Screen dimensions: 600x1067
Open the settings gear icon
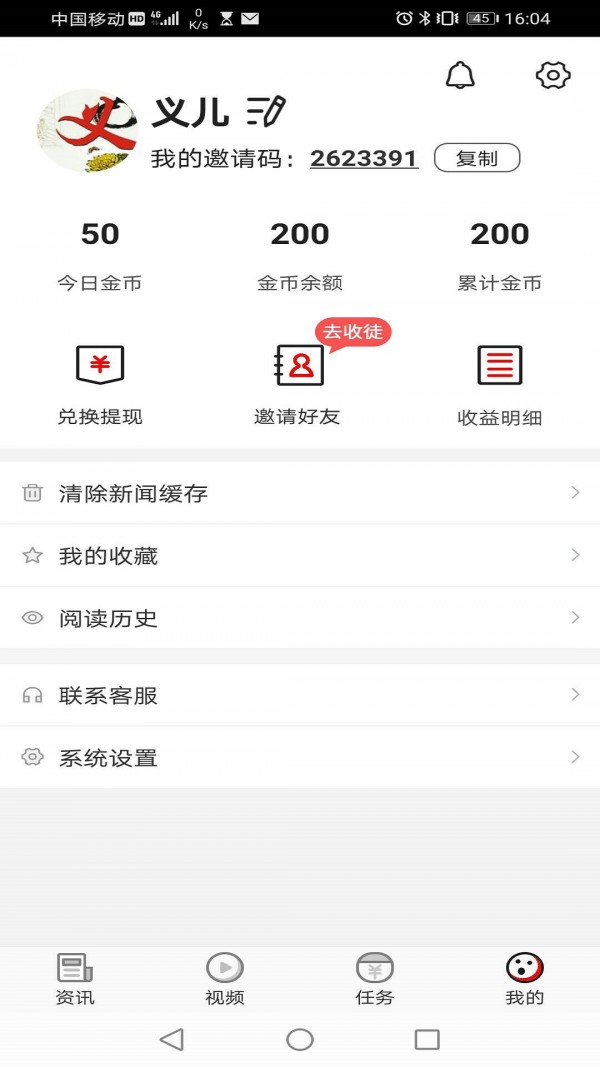[x=553, y=75]
